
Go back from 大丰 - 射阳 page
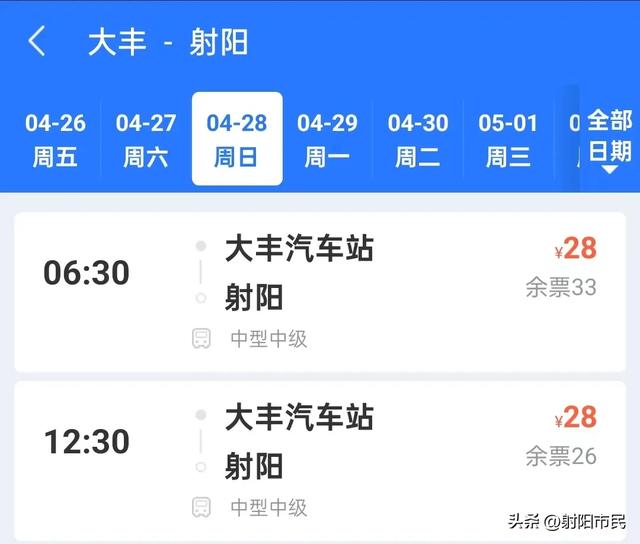(38, 42)
